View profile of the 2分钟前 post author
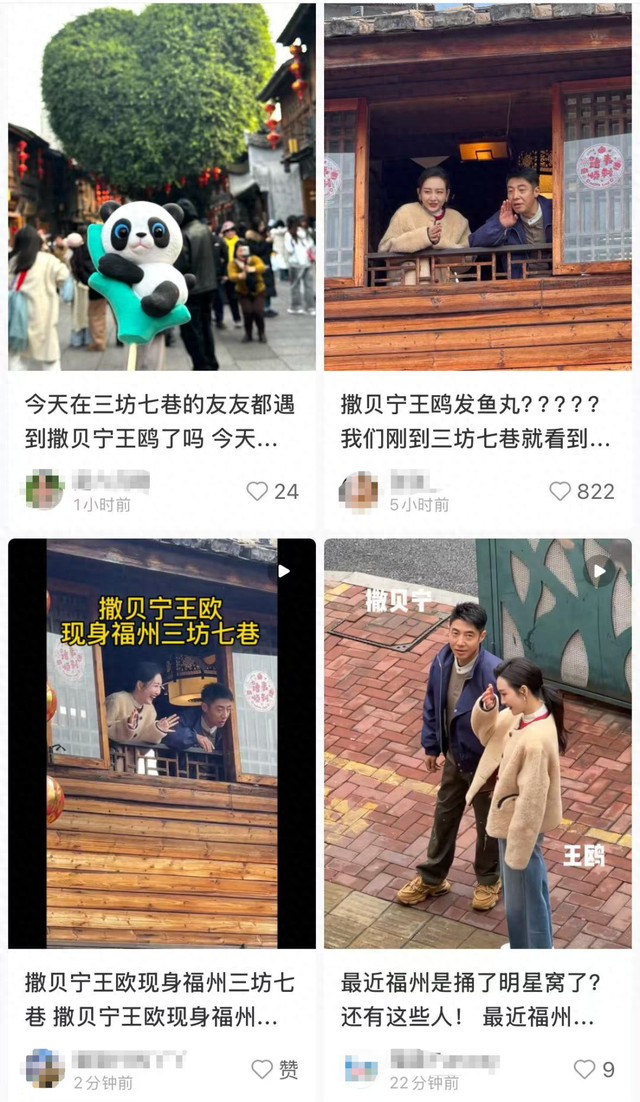 (44, 1068)
